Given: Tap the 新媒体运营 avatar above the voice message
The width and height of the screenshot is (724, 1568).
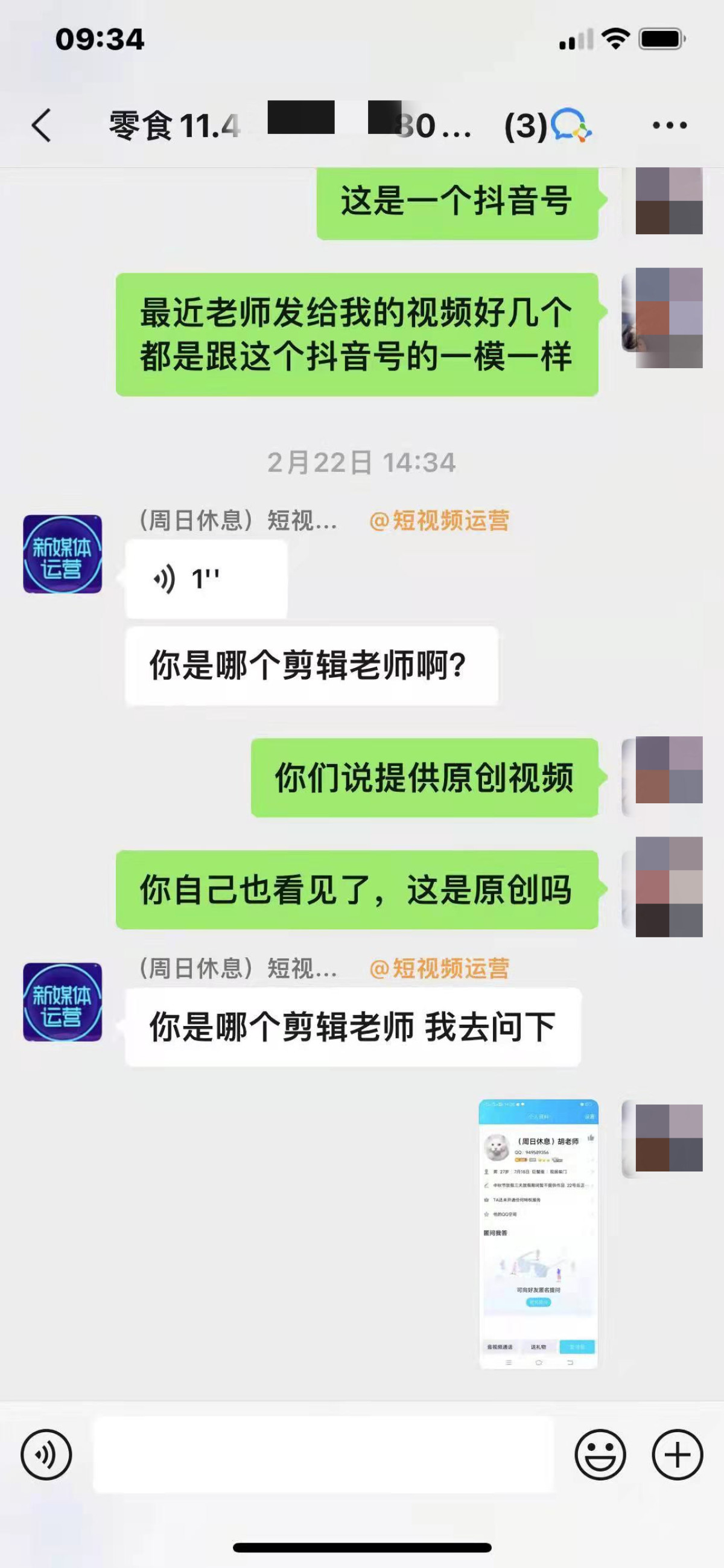Looking at the screenshot, I should [63, 554].
